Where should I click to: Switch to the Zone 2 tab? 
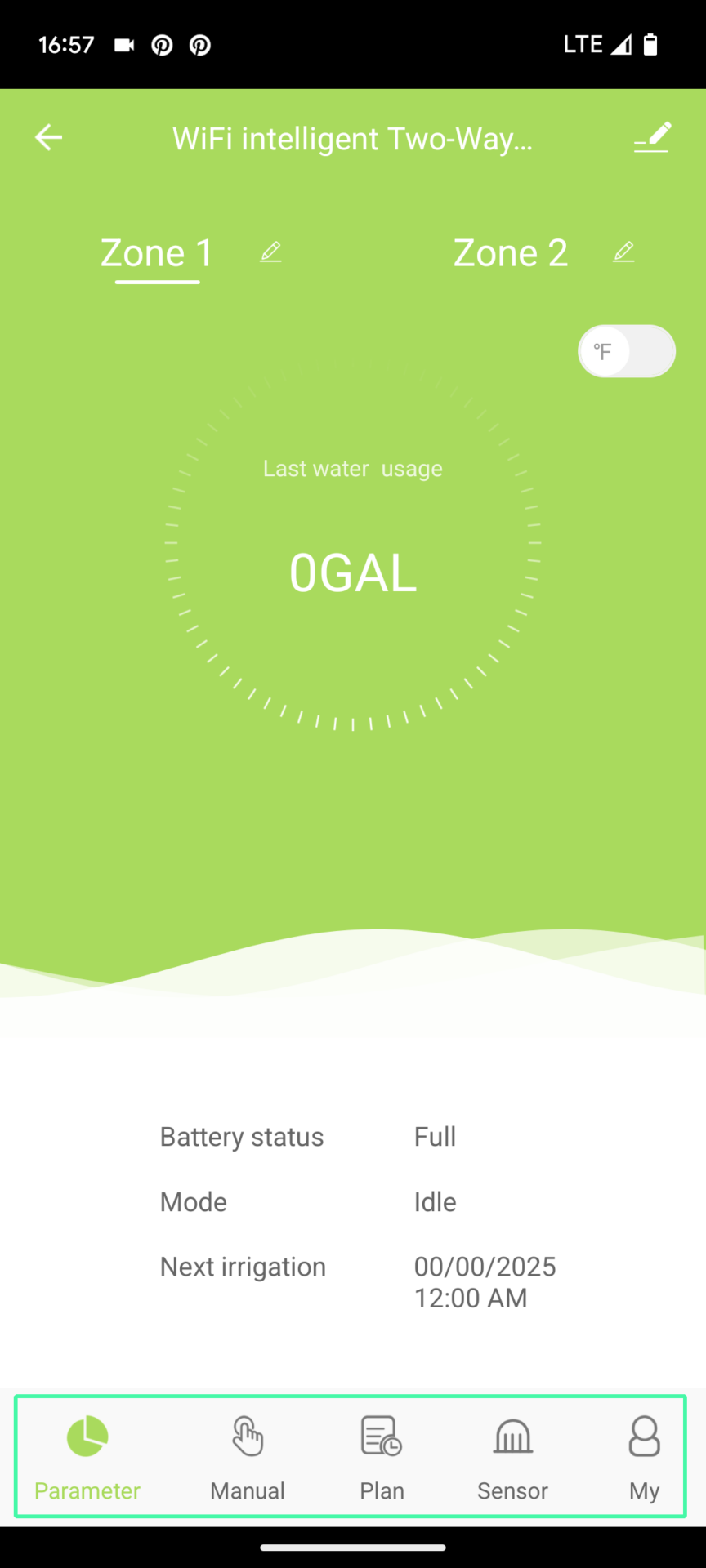point(510,253)
